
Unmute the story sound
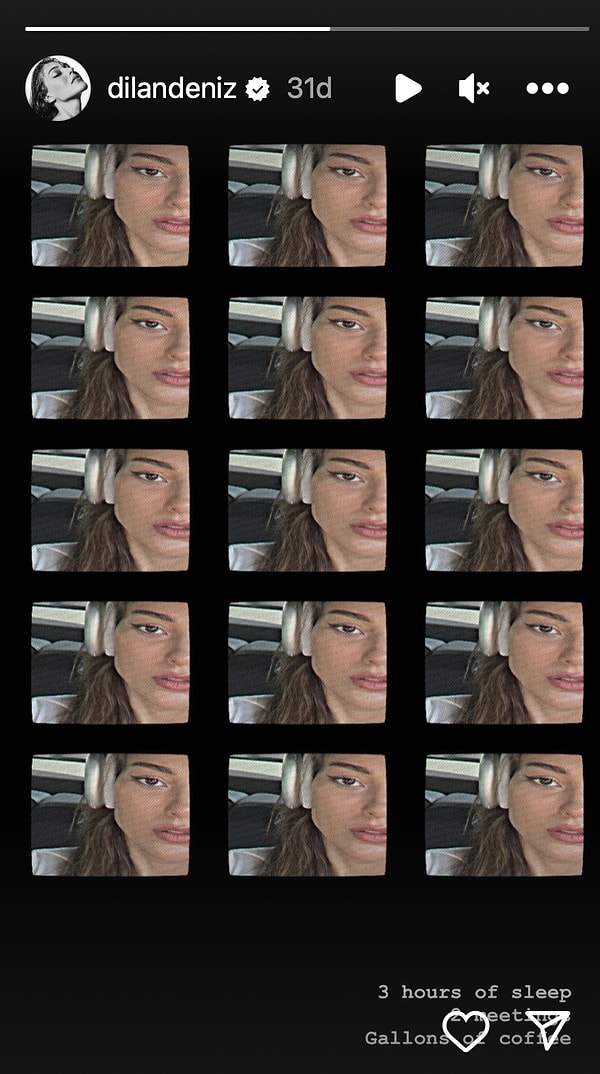[x=473, y=89]
